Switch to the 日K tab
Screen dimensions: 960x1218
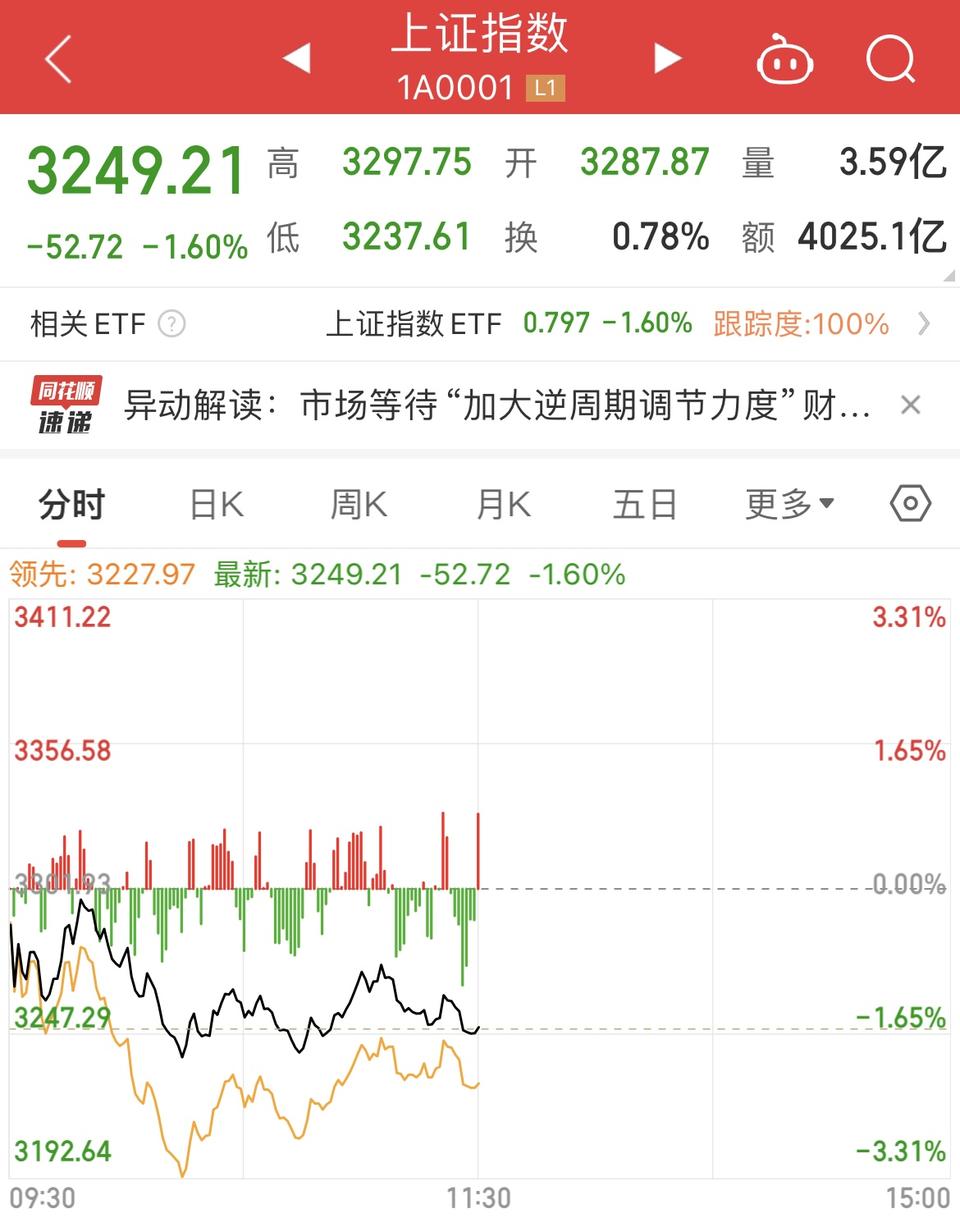pyautogui.click(x=216, y=505)
